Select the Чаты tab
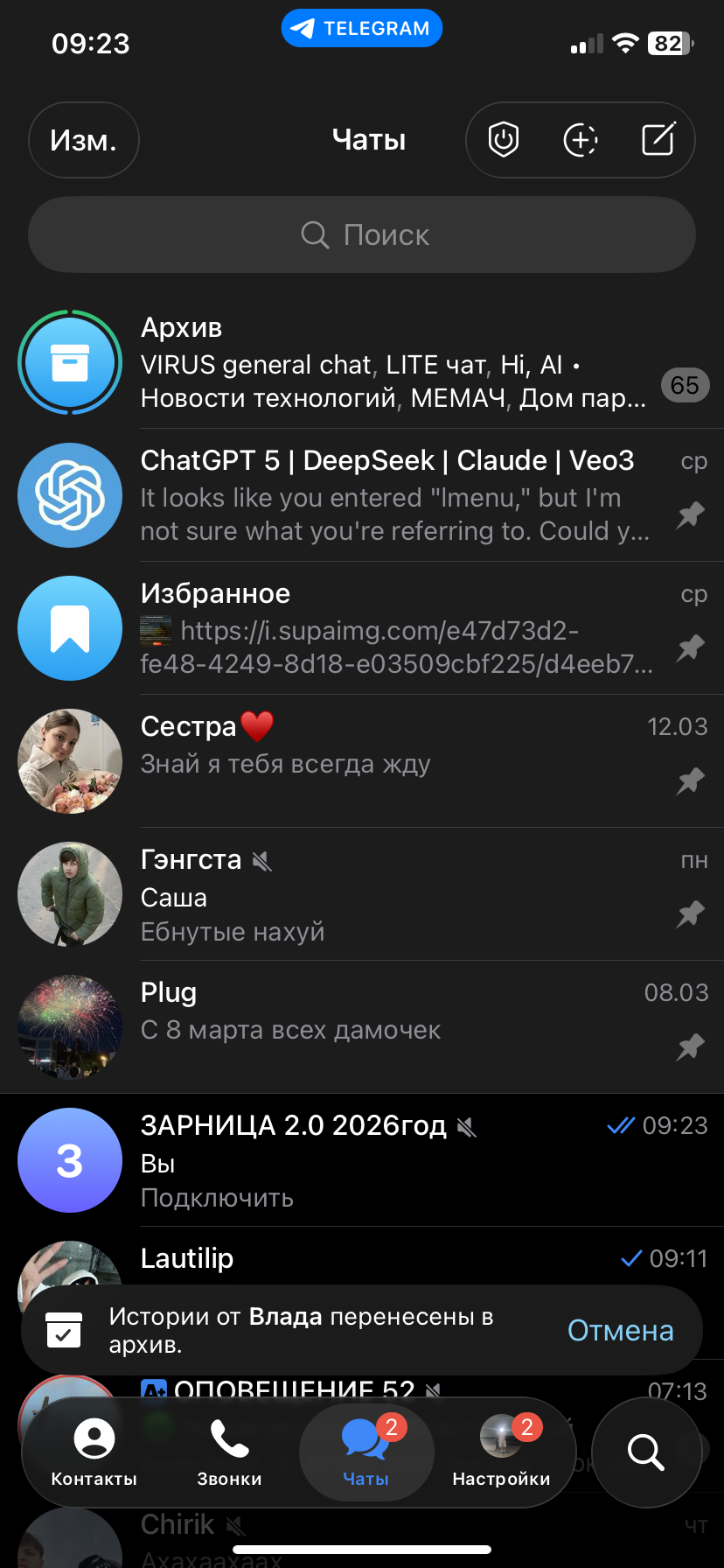Screen dimensions: 724x1568 365,1452
